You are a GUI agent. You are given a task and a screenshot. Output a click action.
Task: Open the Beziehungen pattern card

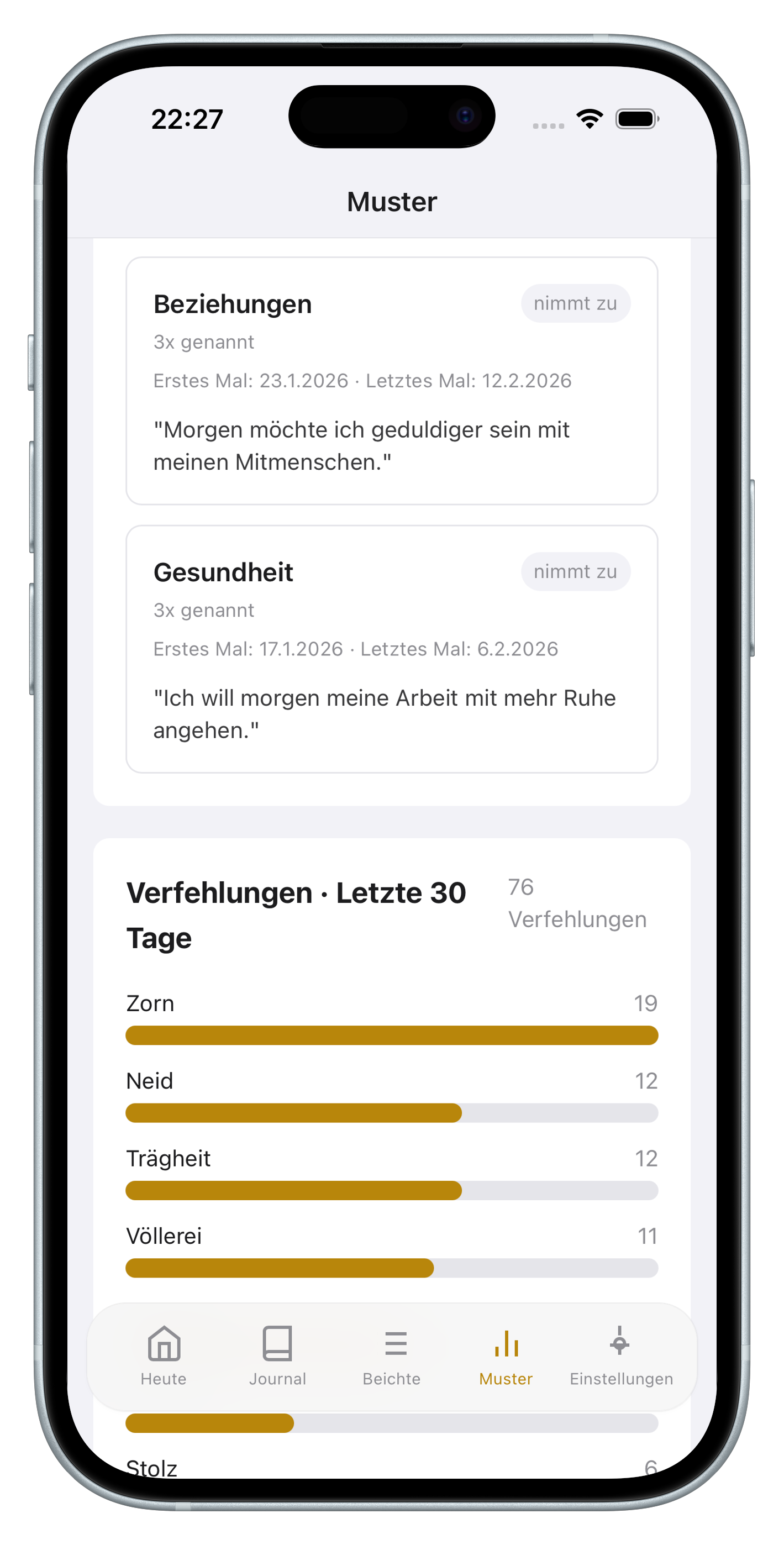[392, 381]
